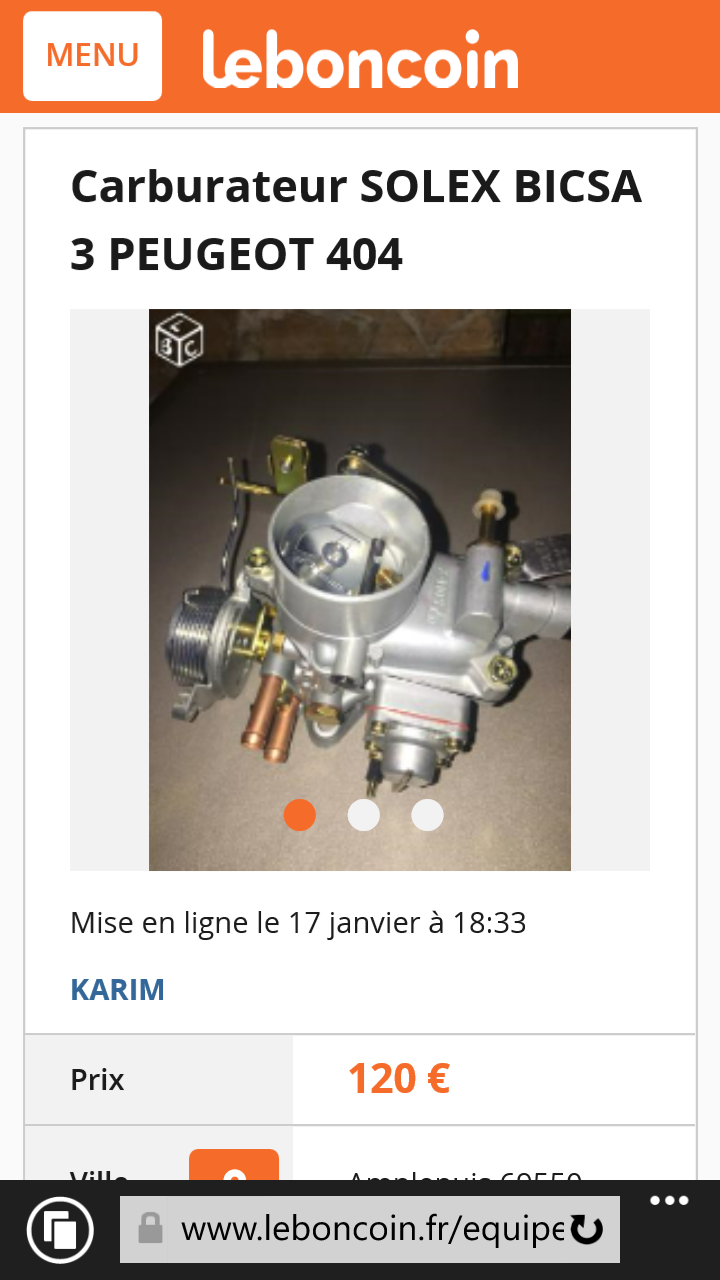Open the browser more options menu

(669, 1201)
